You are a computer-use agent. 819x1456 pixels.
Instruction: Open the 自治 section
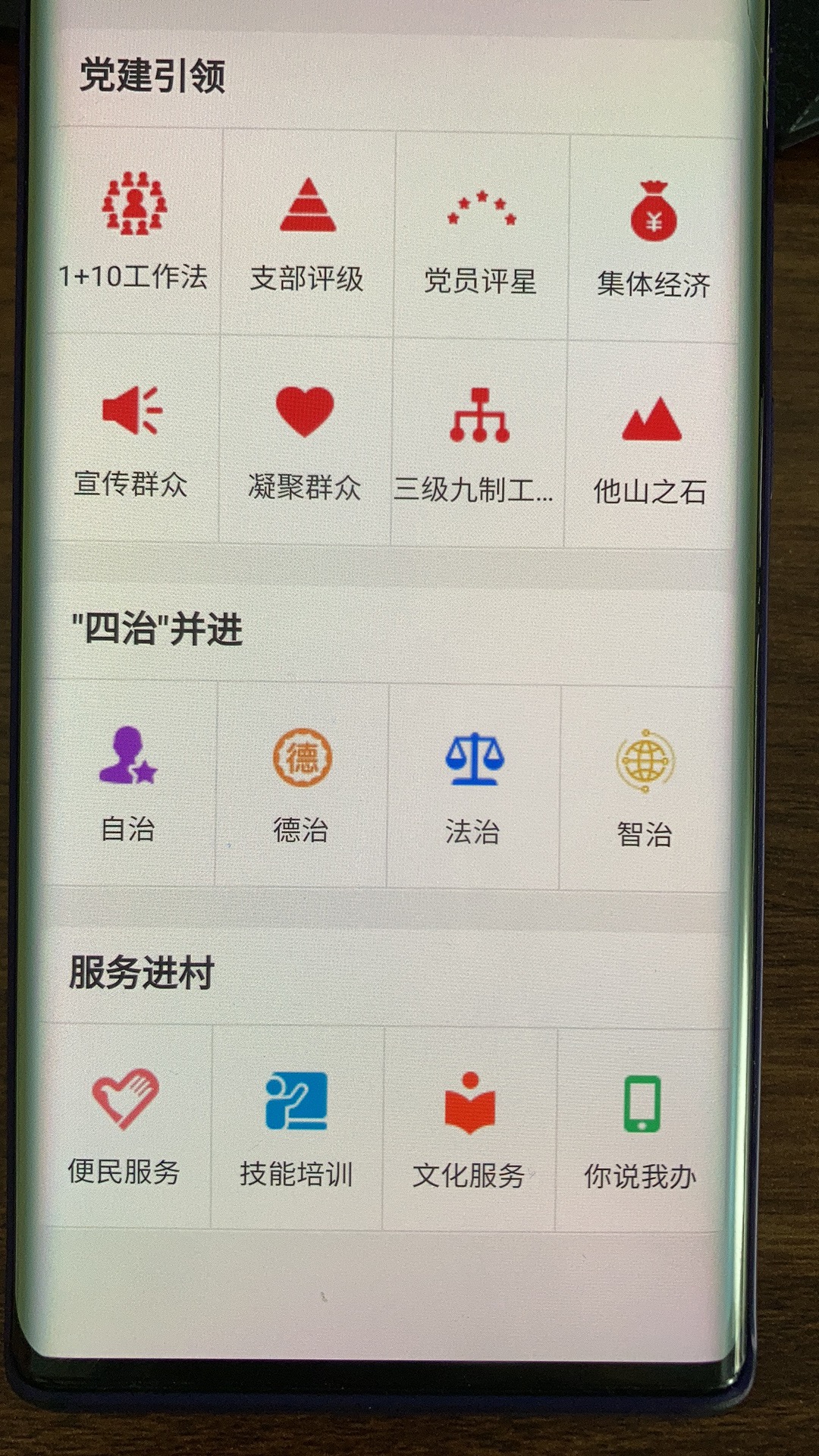click(128, 783)
